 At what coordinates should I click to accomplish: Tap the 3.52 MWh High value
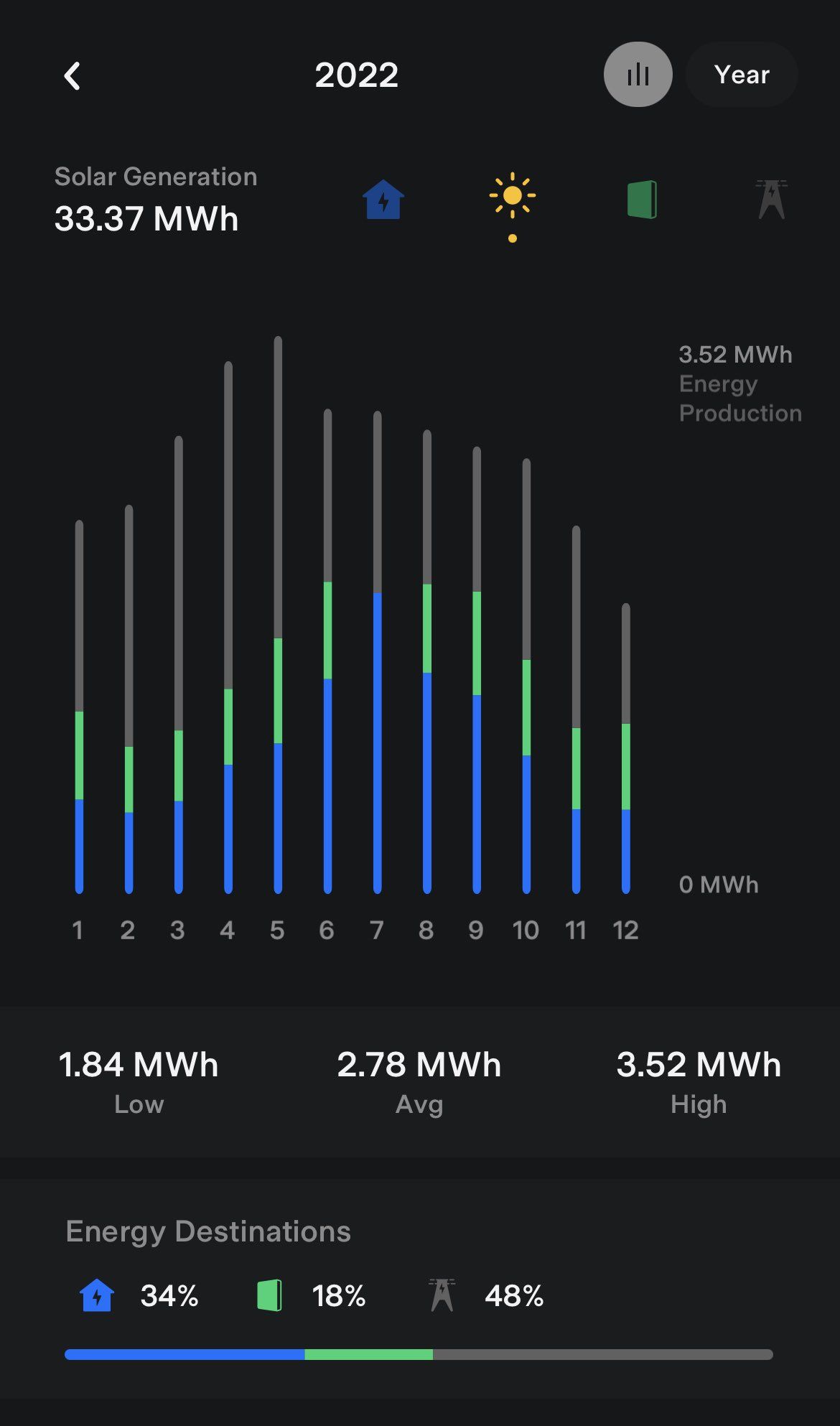pyautogui.click(x=699, y=1066)
